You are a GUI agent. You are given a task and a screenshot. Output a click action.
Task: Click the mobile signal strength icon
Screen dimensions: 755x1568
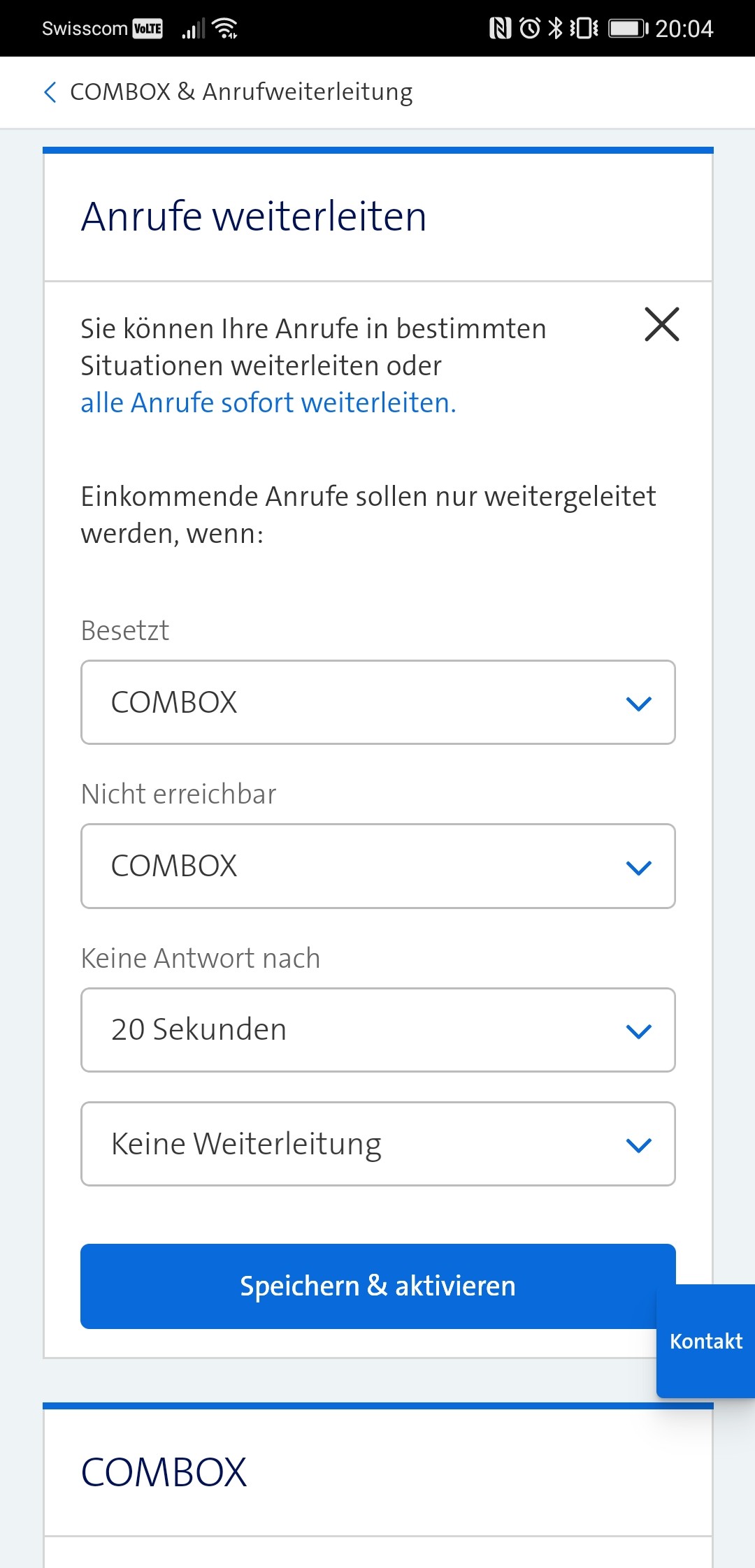pos(194,28)
